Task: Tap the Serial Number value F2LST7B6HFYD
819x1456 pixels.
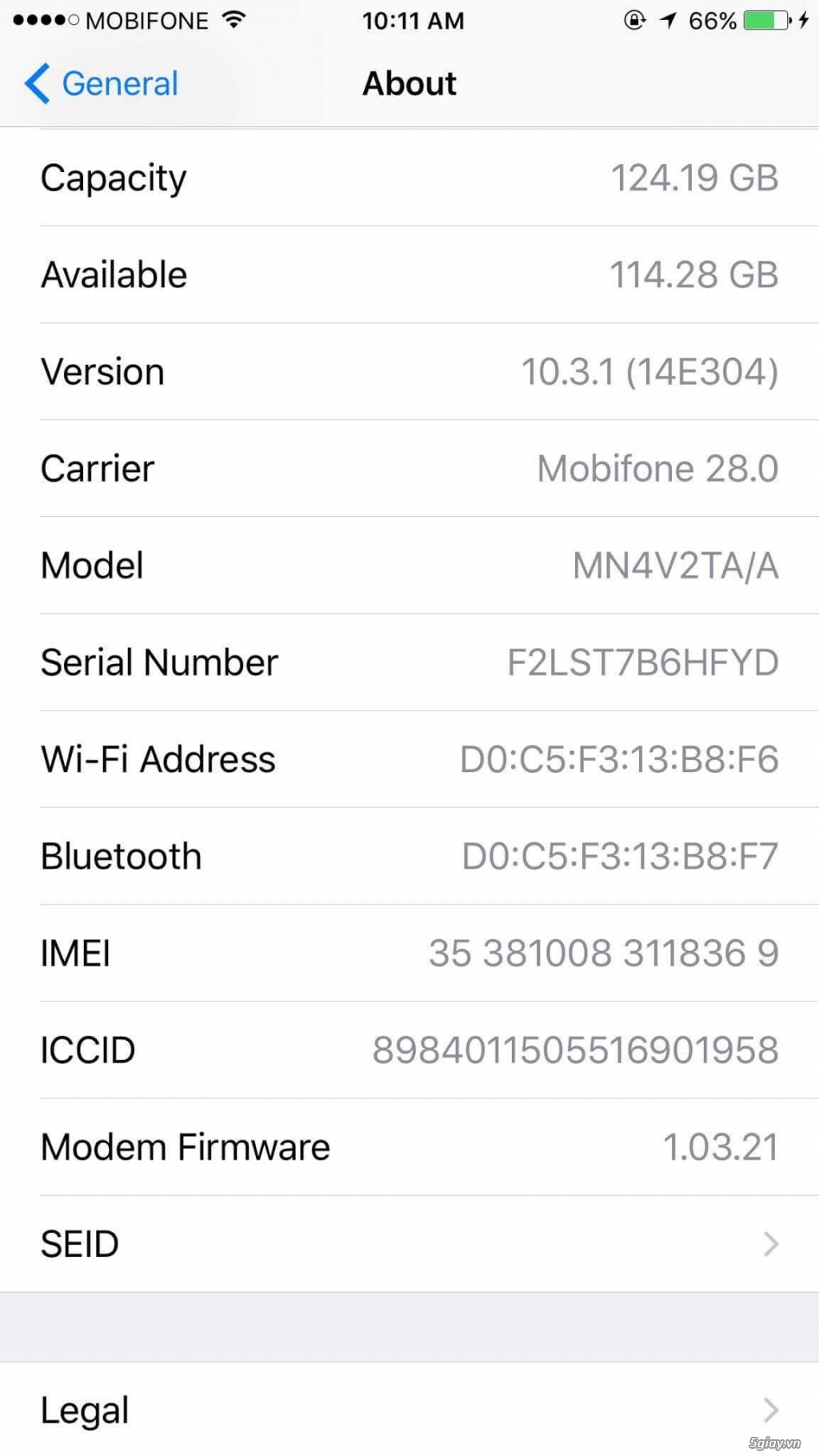Action: tap(644, 662)
